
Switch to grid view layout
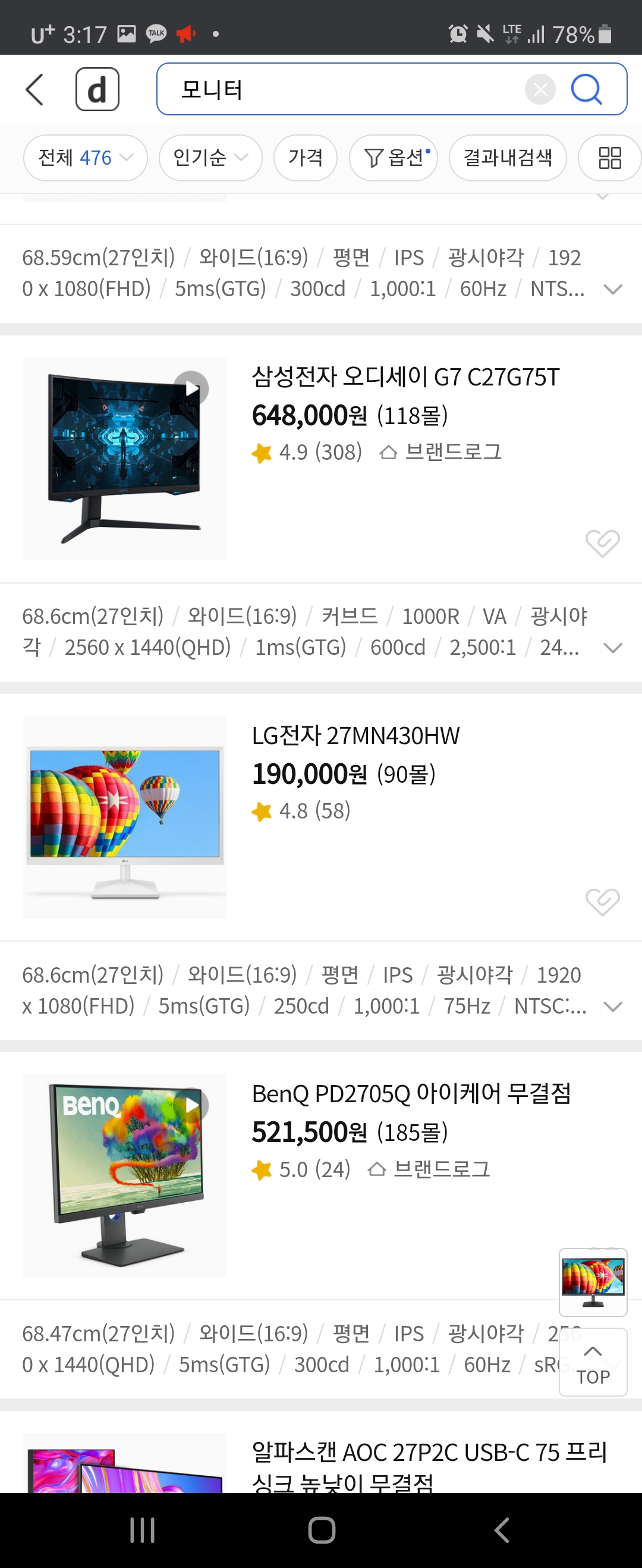point(609,158)
